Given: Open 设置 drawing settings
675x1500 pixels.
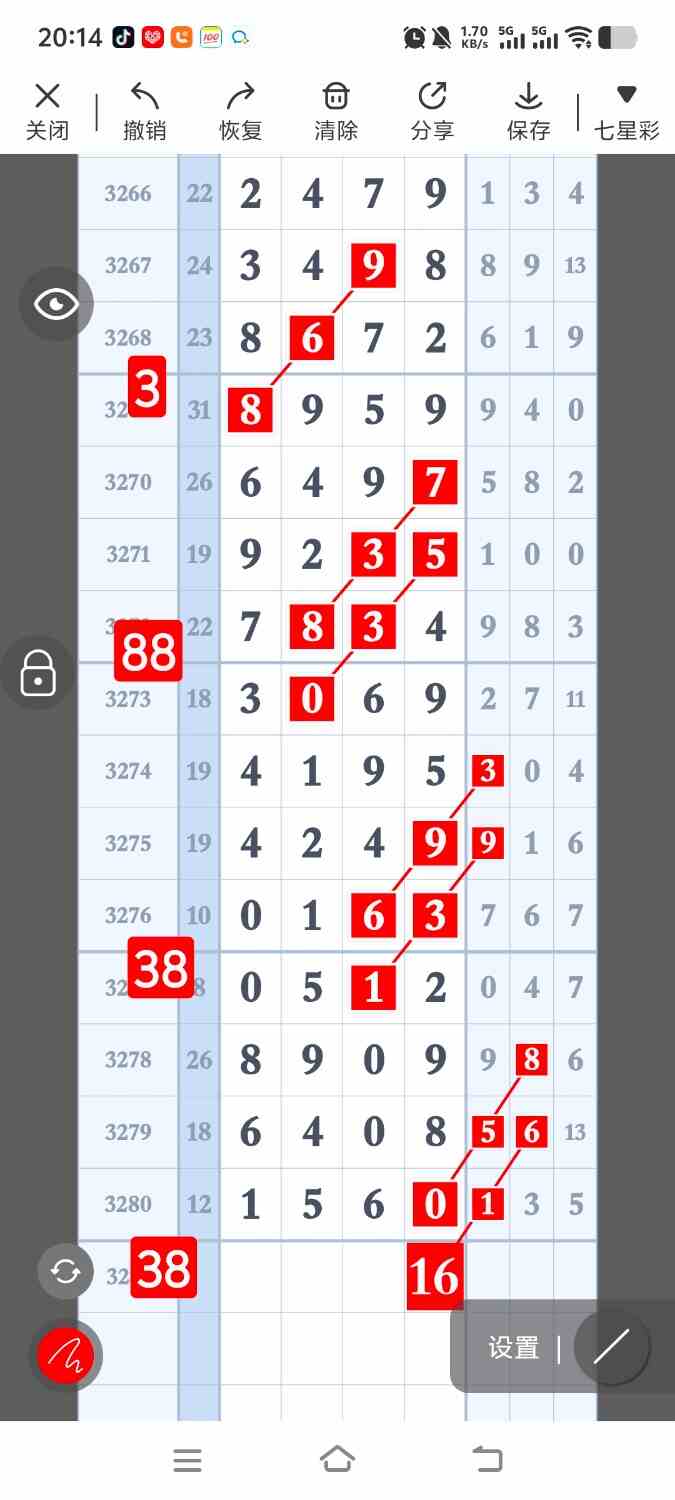Looking at the screenshot, I should click(514, 1348).
